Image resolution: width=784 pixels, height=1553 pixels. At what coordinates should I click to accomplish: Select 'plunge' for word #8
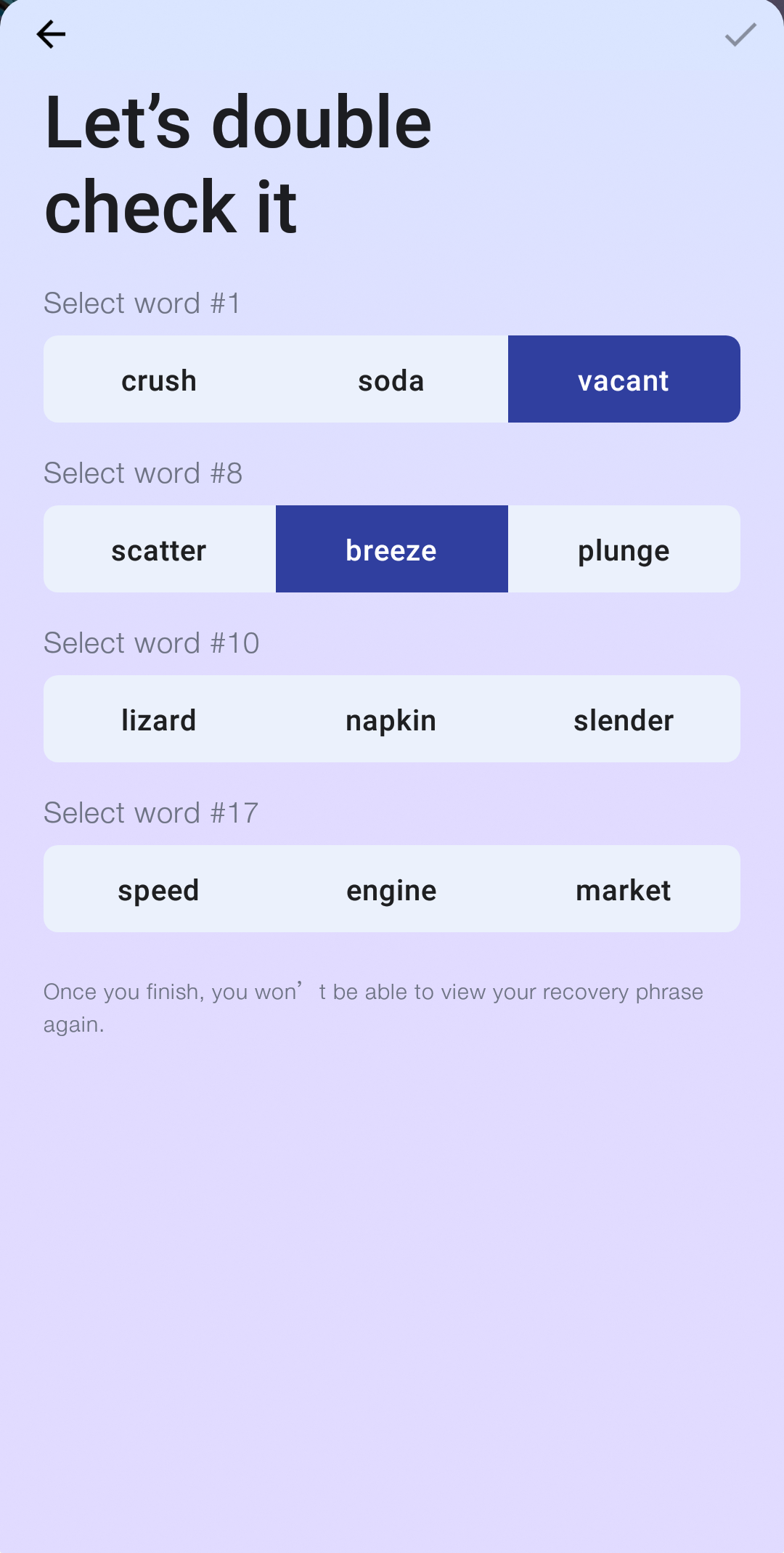click(x=624, y=549)
